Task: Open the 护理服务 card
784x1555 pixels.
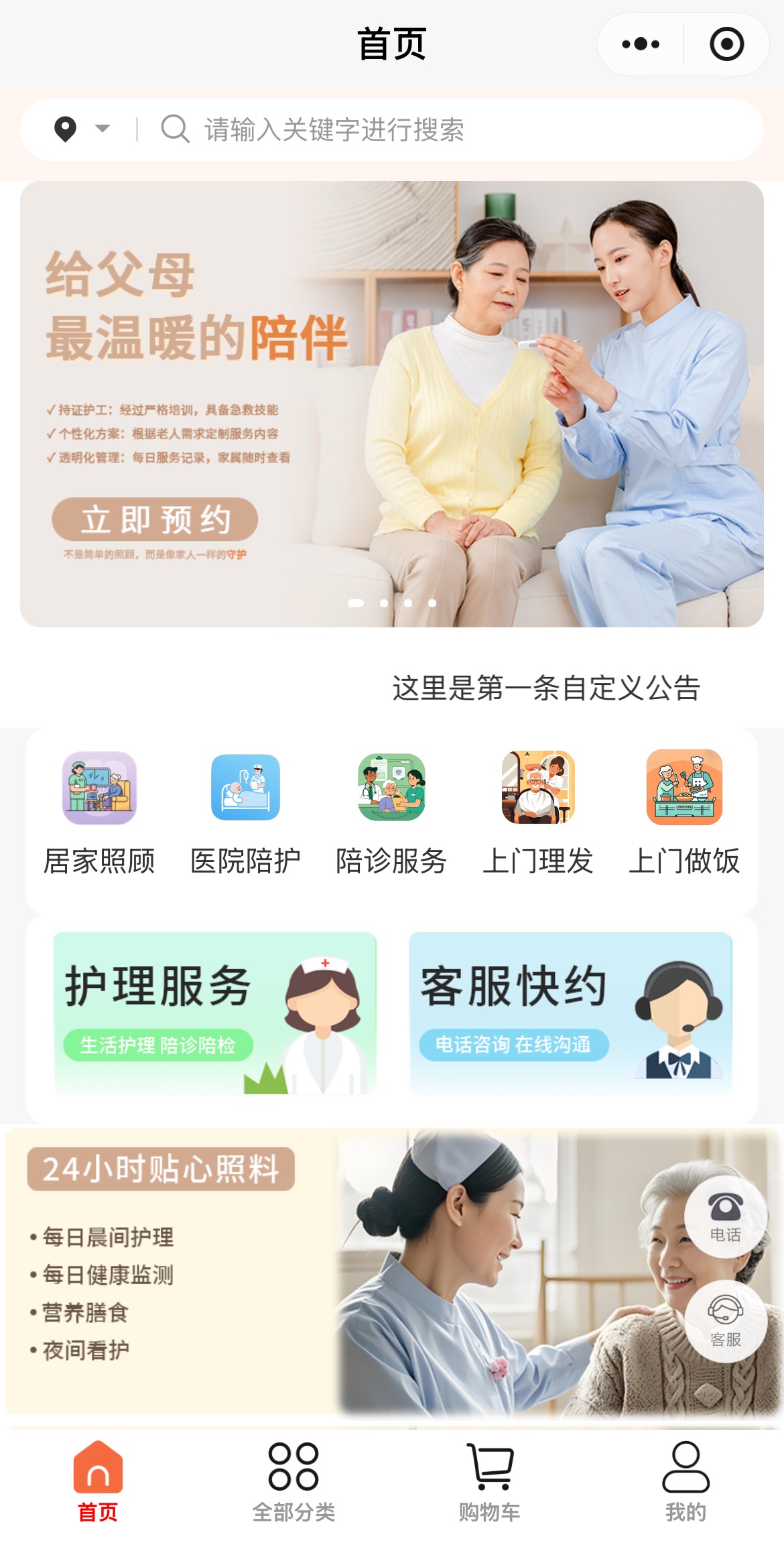Action: pyautogui.click(x=214, y=1012)
